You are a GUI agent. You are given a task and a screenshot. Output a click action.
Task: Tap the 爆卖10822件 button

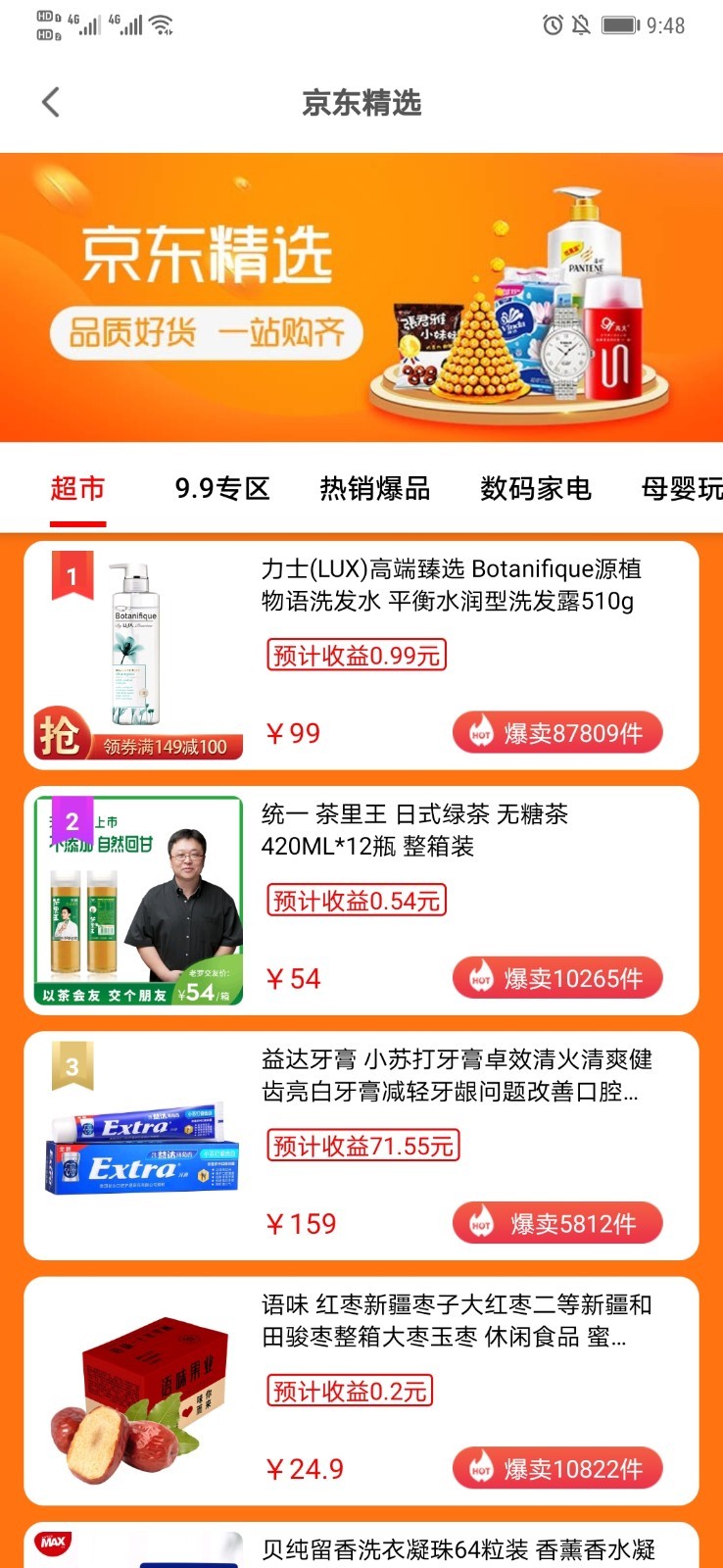pos(557,1469)
